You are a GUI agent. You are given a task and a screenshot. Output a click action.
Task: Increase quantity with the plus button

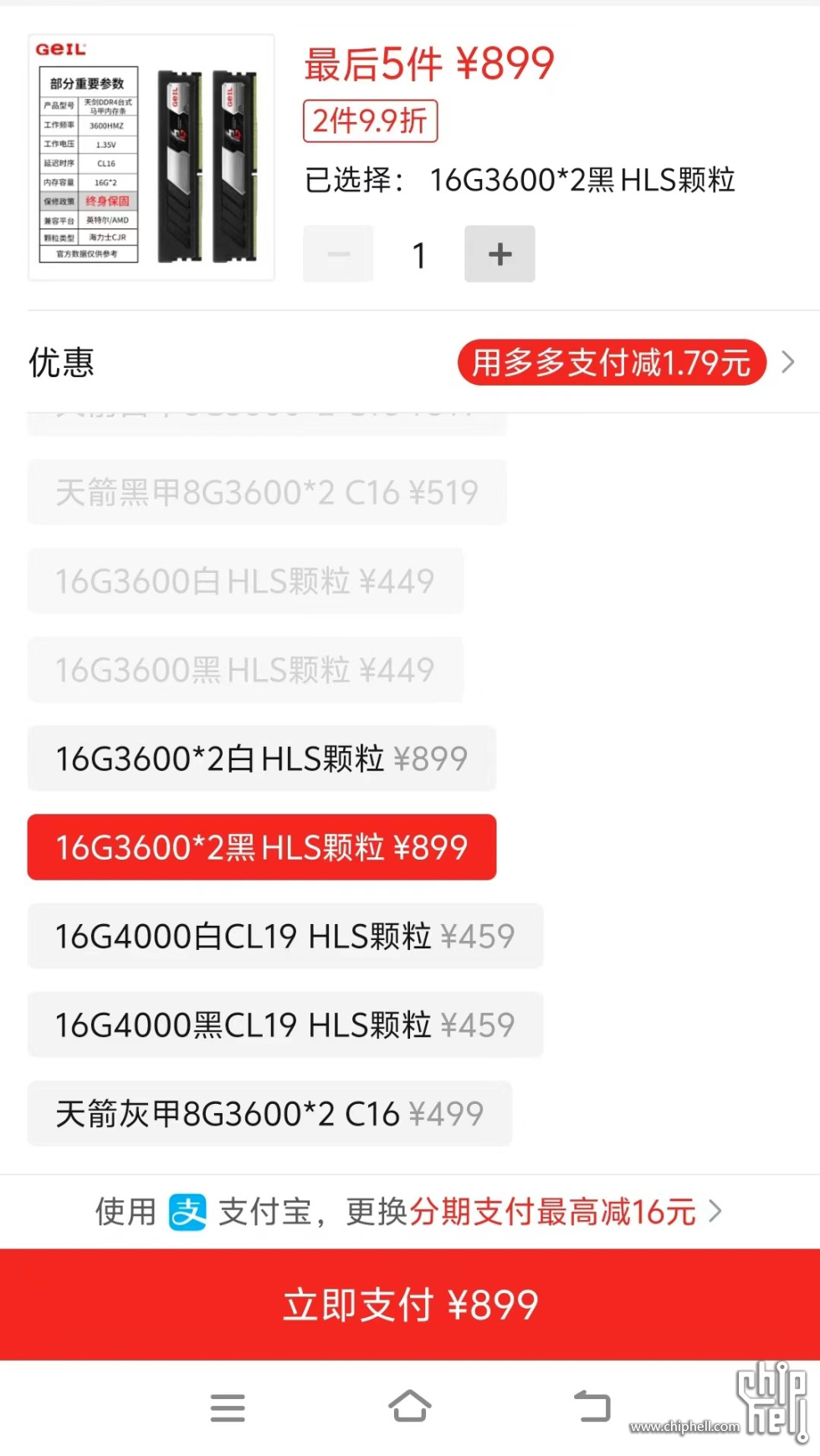pos(500,254)
